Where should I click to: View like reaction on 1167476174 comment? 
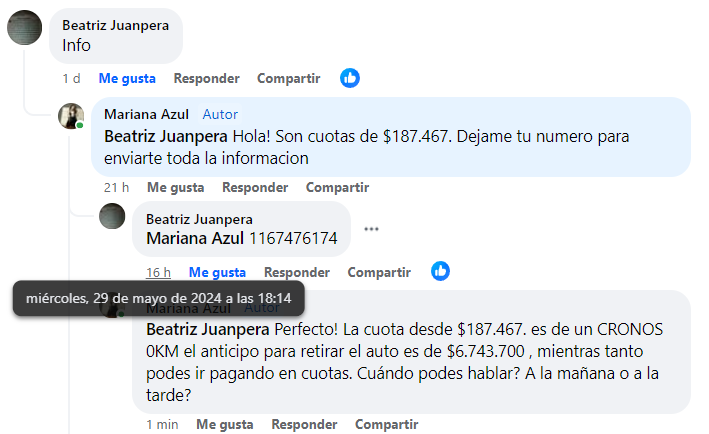pyautogui.click(x=440, y=271)
